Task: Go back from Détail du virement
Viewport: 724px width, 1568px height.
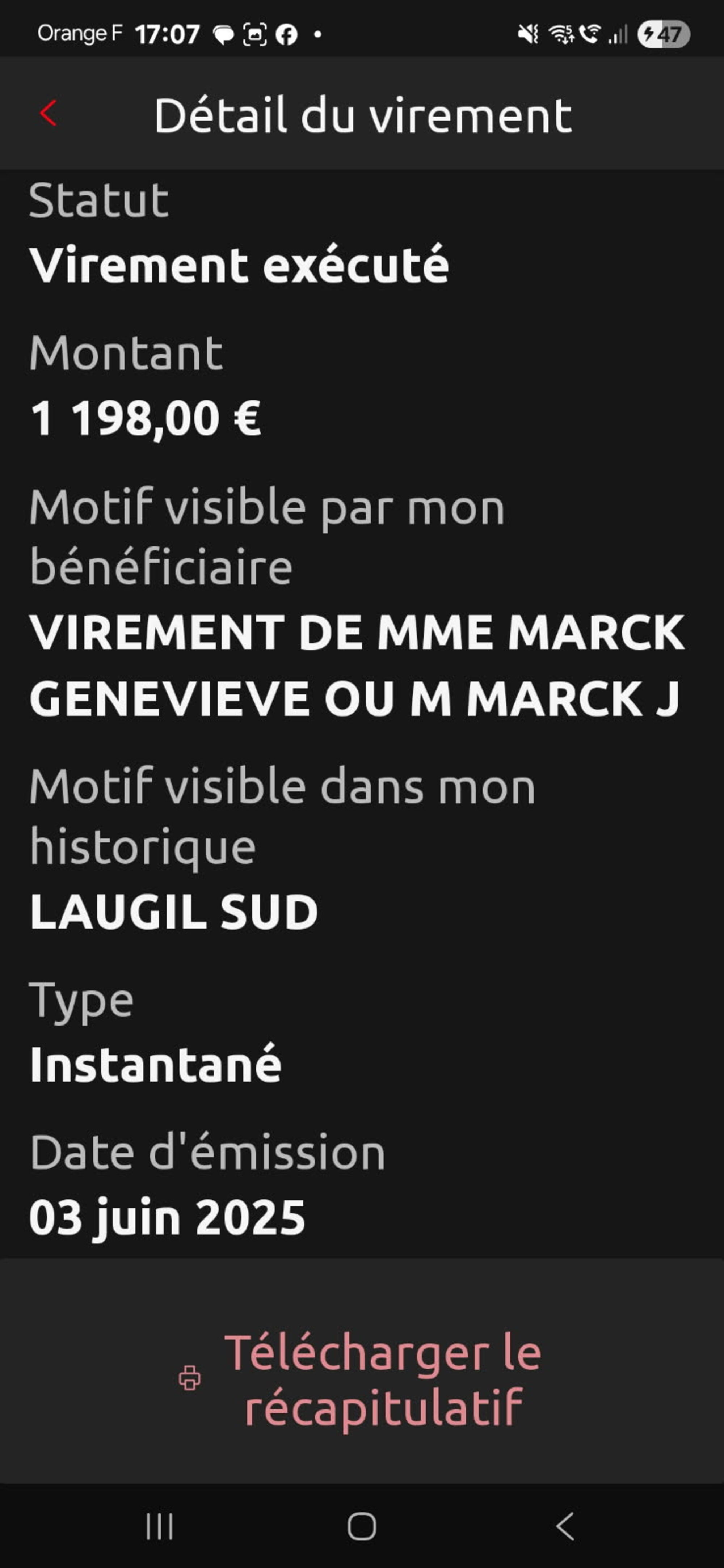Action: pos(48,113)
